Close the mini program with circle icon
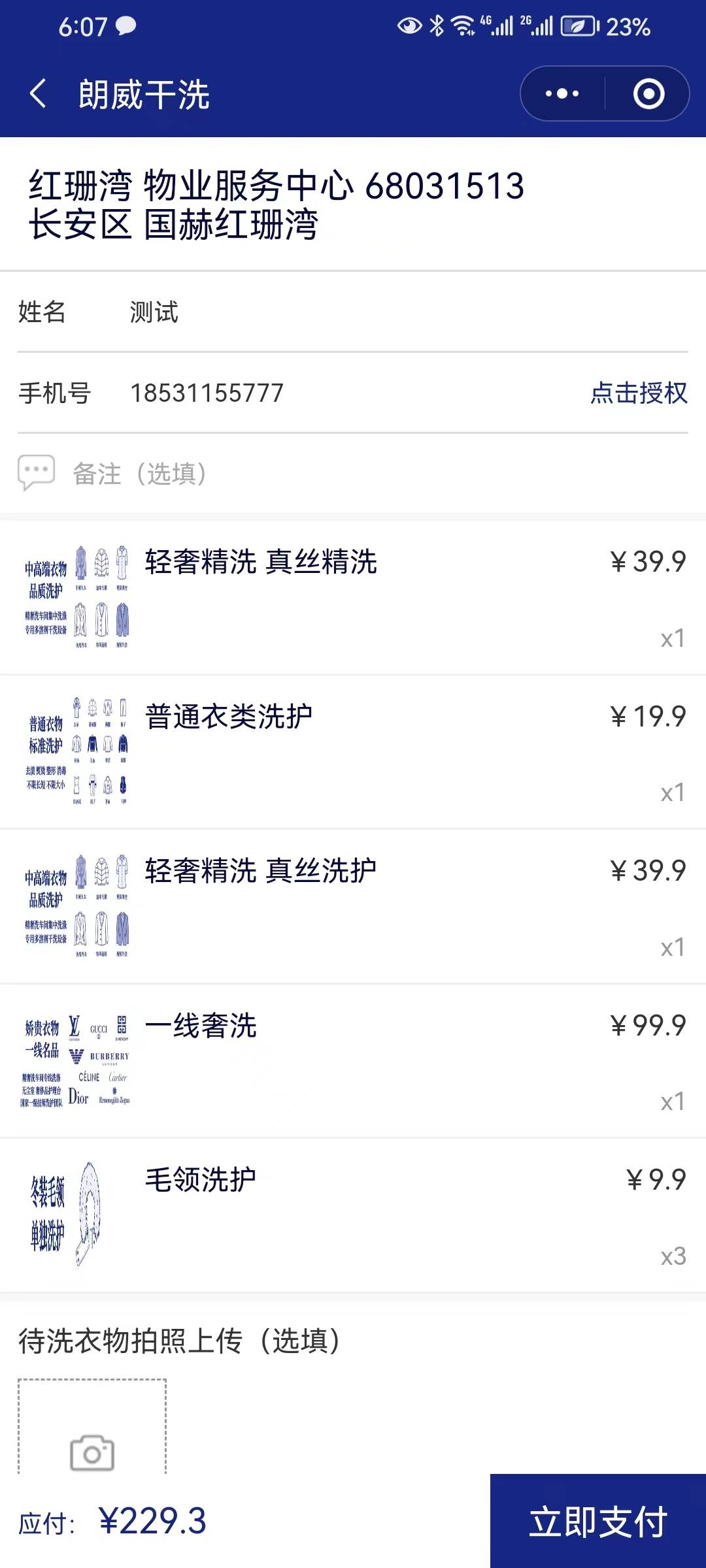Viewport: 706px width, 1568px height. click(648, 93)
